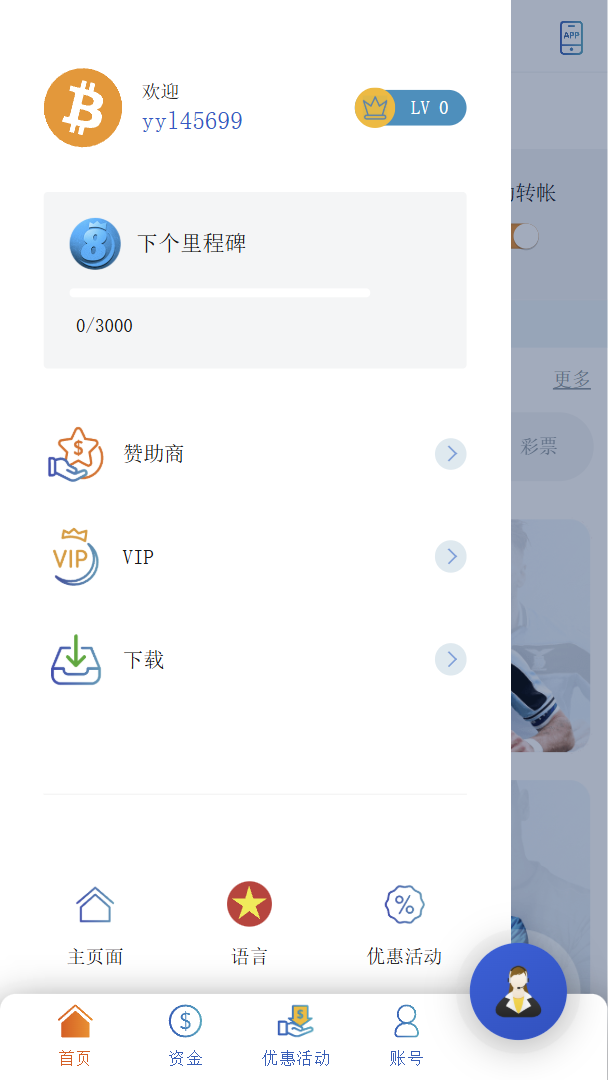This screenshot has height=1080, width=608.
Task: Change language via 语言 flag icon
Action: 249,924
